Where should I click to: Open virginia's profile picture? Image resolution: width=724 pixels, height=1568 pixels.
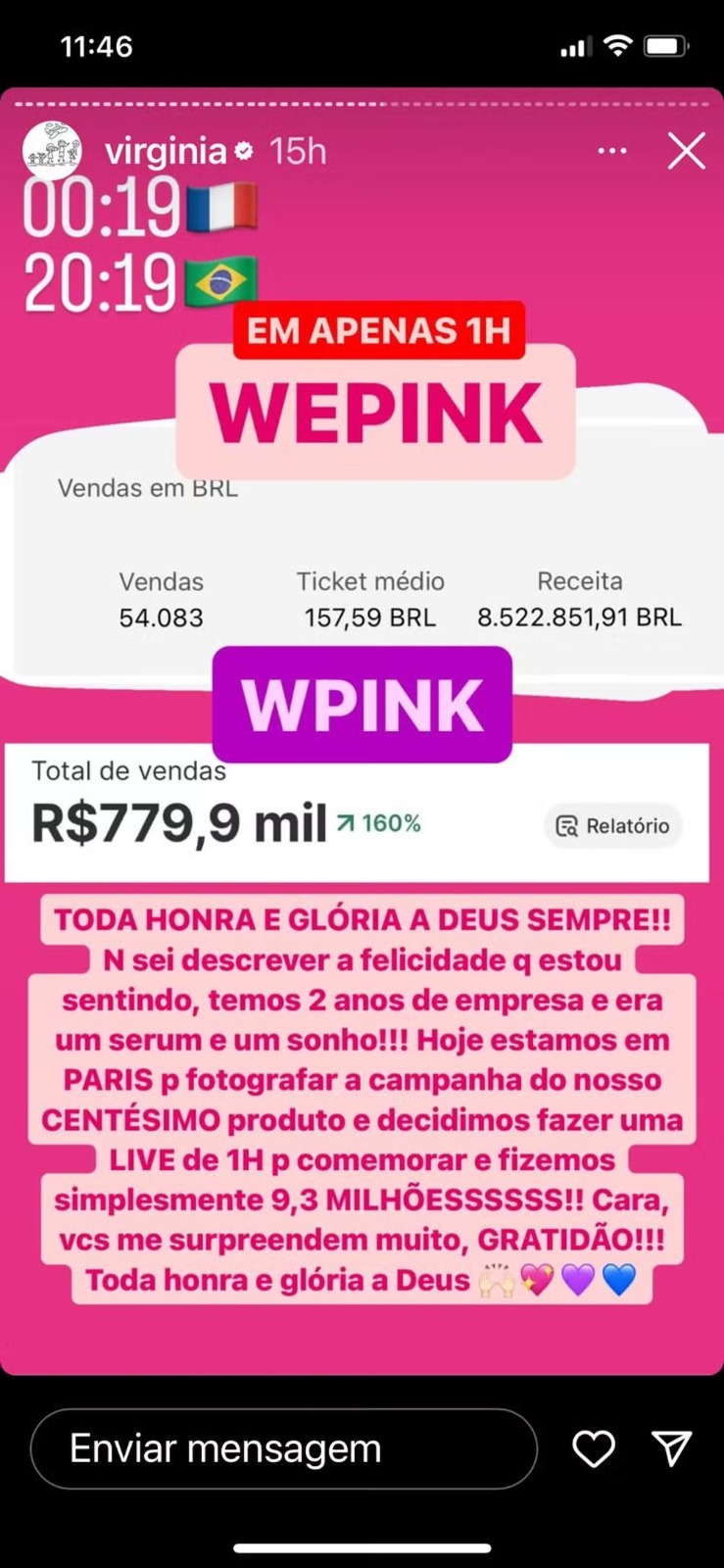52,150
